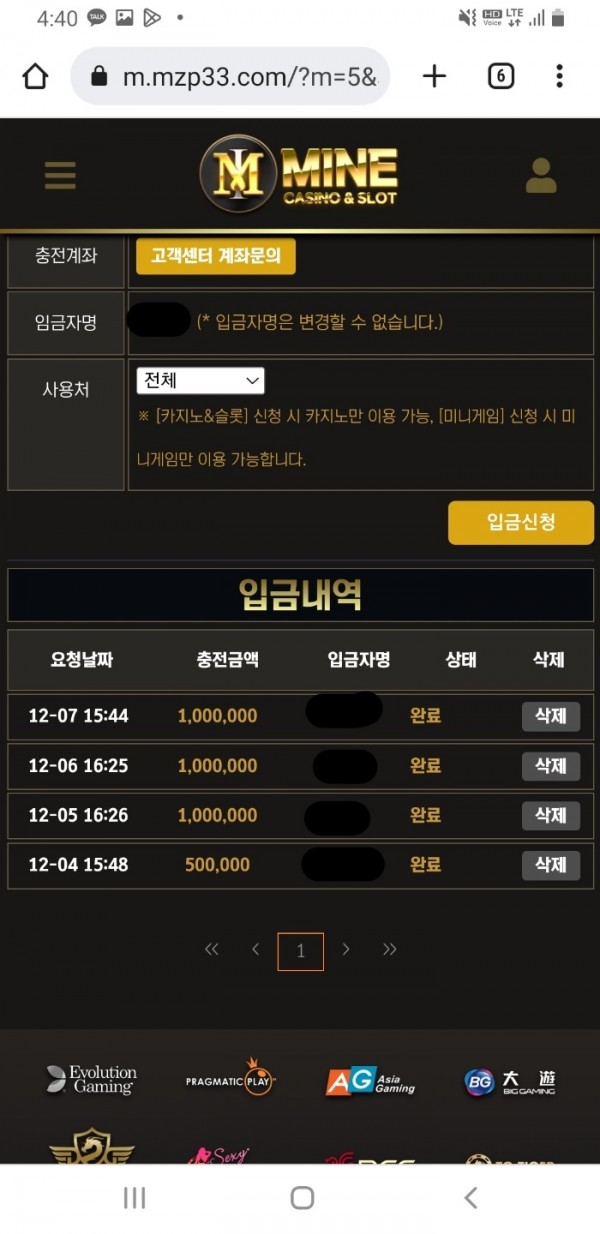Delete the 12-04 15:48 deposit record
The image size is (600, 1234).
550,865
